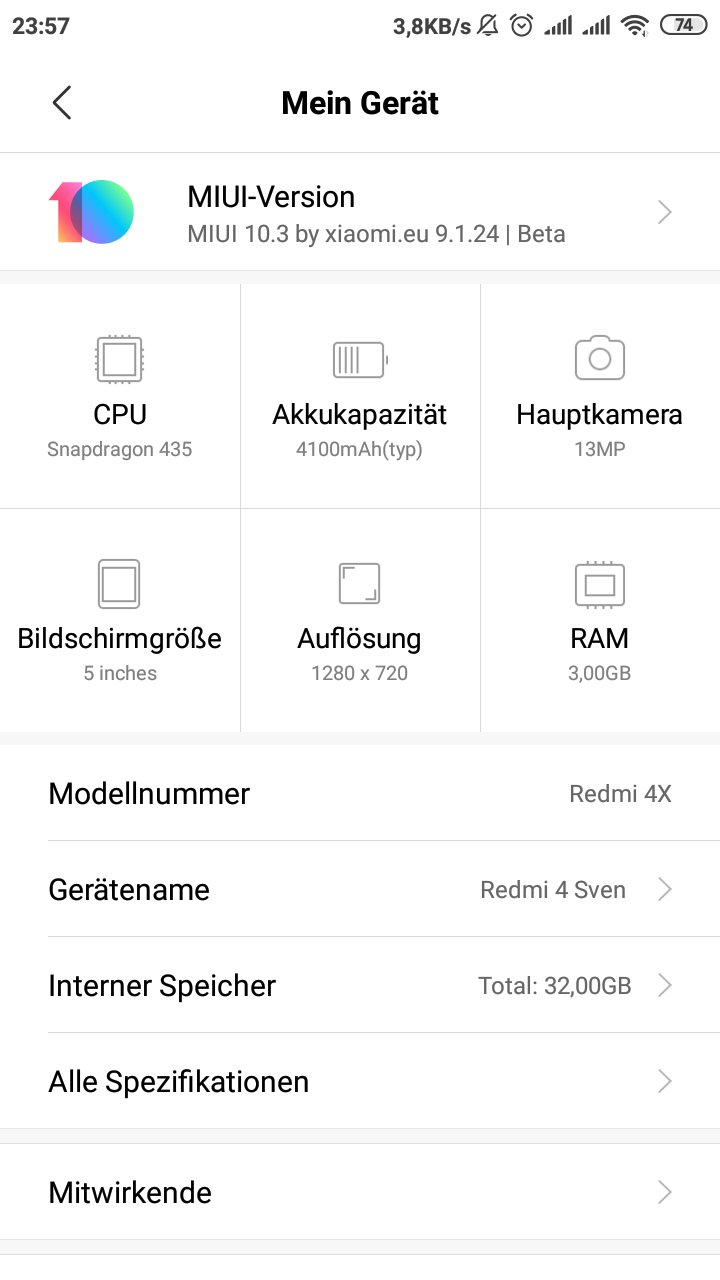Open Gerätename setting

pyautogui.click(x=360, y=889)
